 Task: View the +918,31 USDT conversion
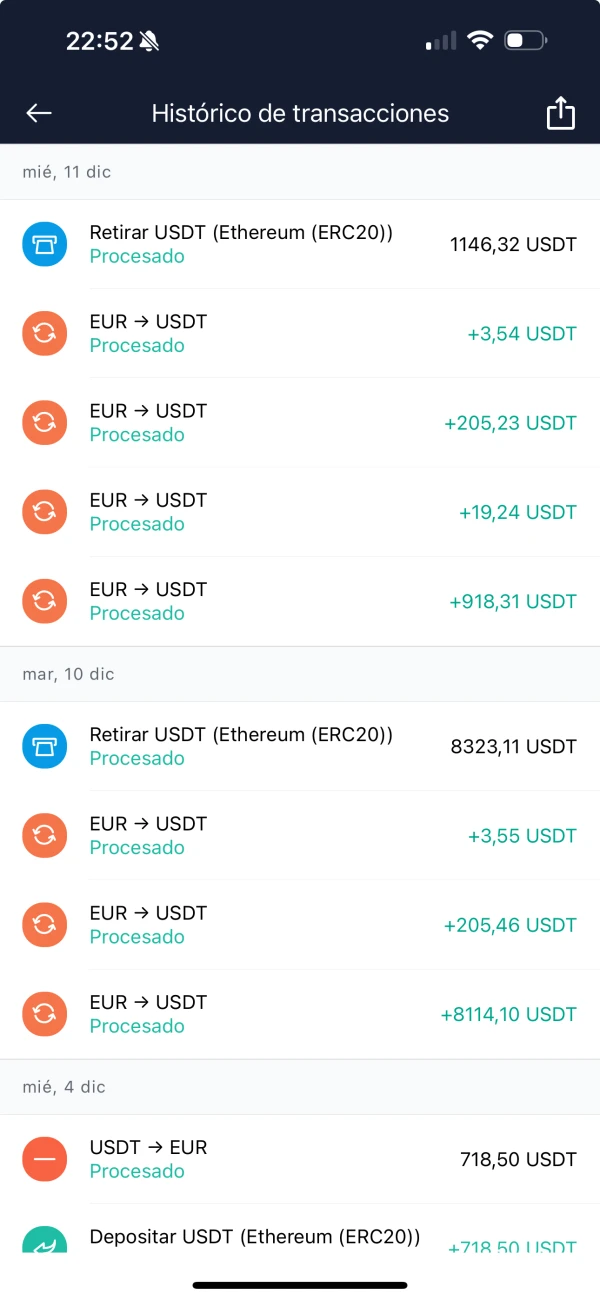300,601
